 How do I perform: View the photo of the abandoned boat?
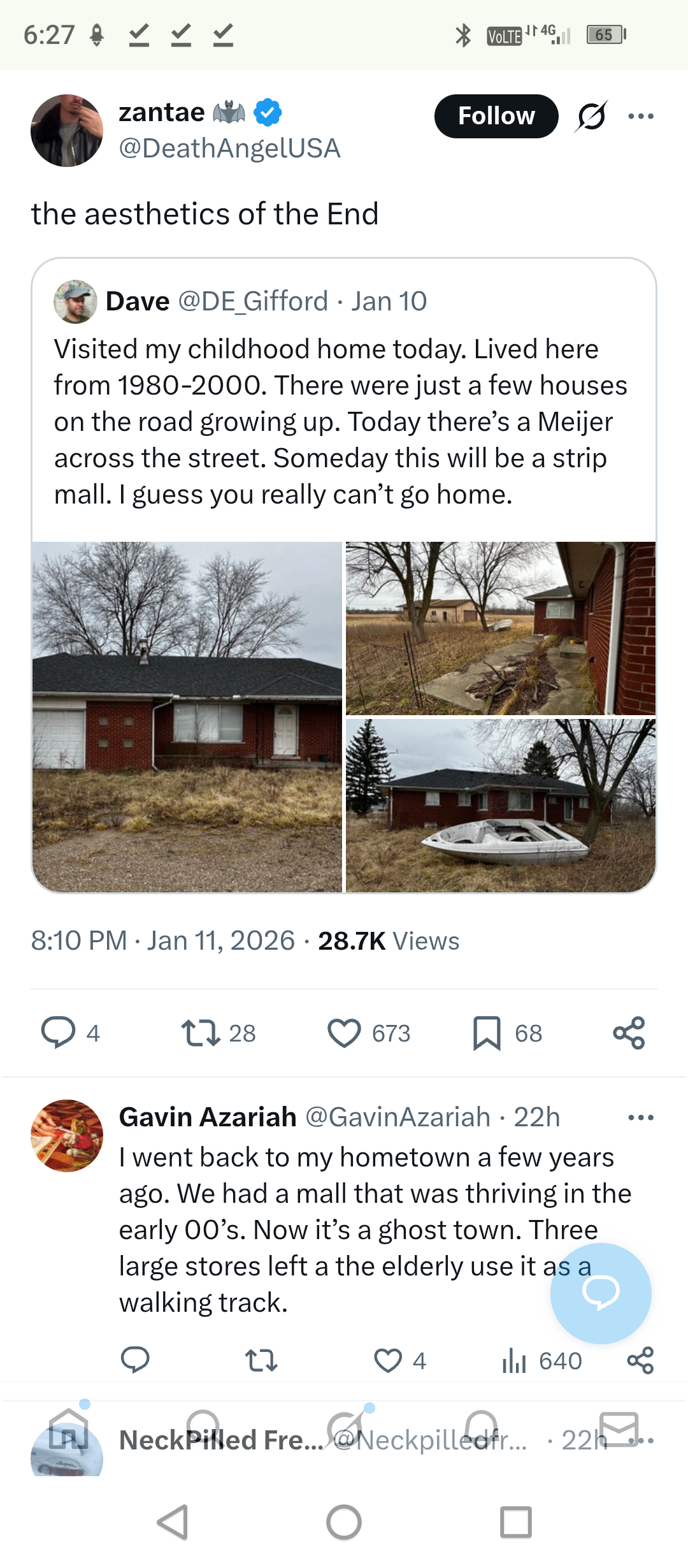point(501,806)
